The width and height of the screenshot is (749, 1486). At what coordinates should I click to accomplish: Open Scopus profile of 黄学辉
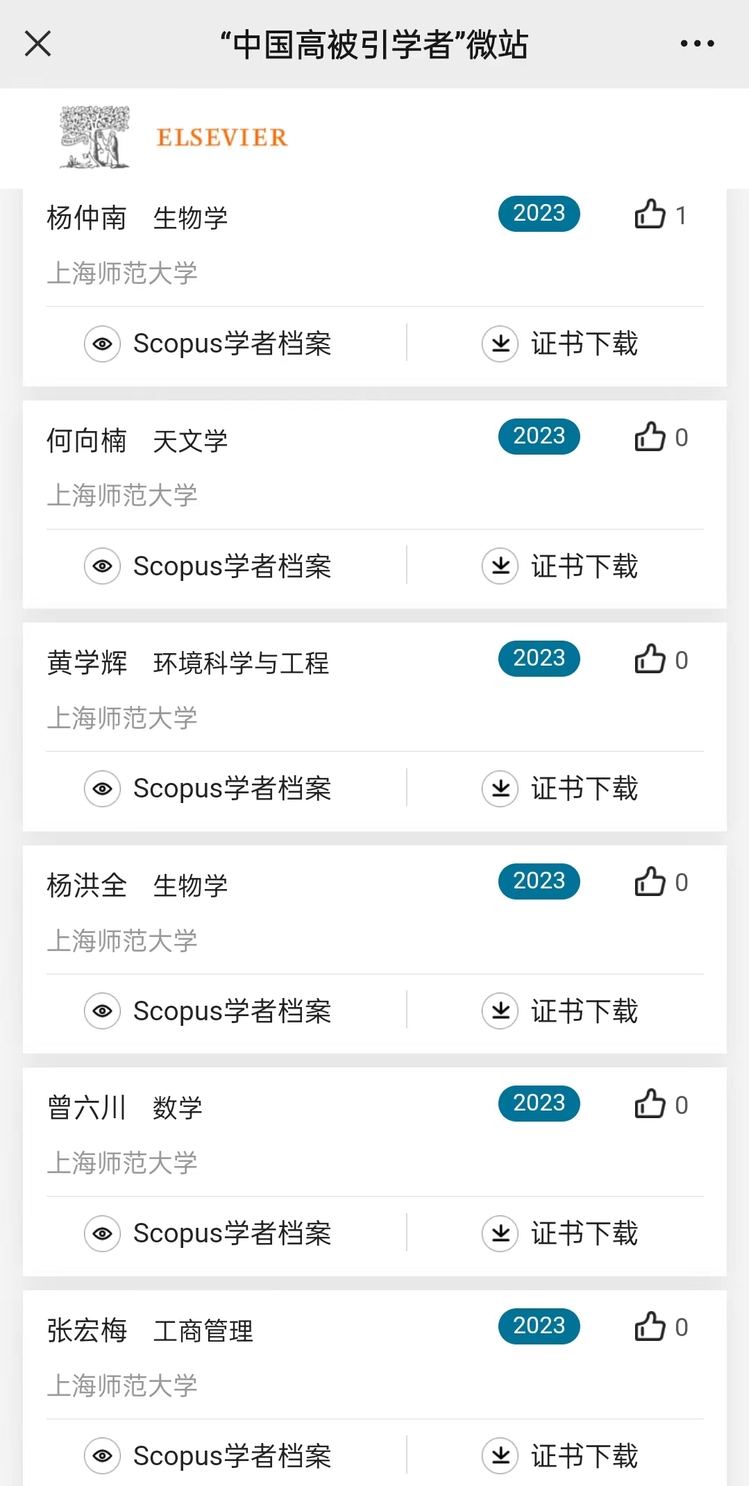208,789
